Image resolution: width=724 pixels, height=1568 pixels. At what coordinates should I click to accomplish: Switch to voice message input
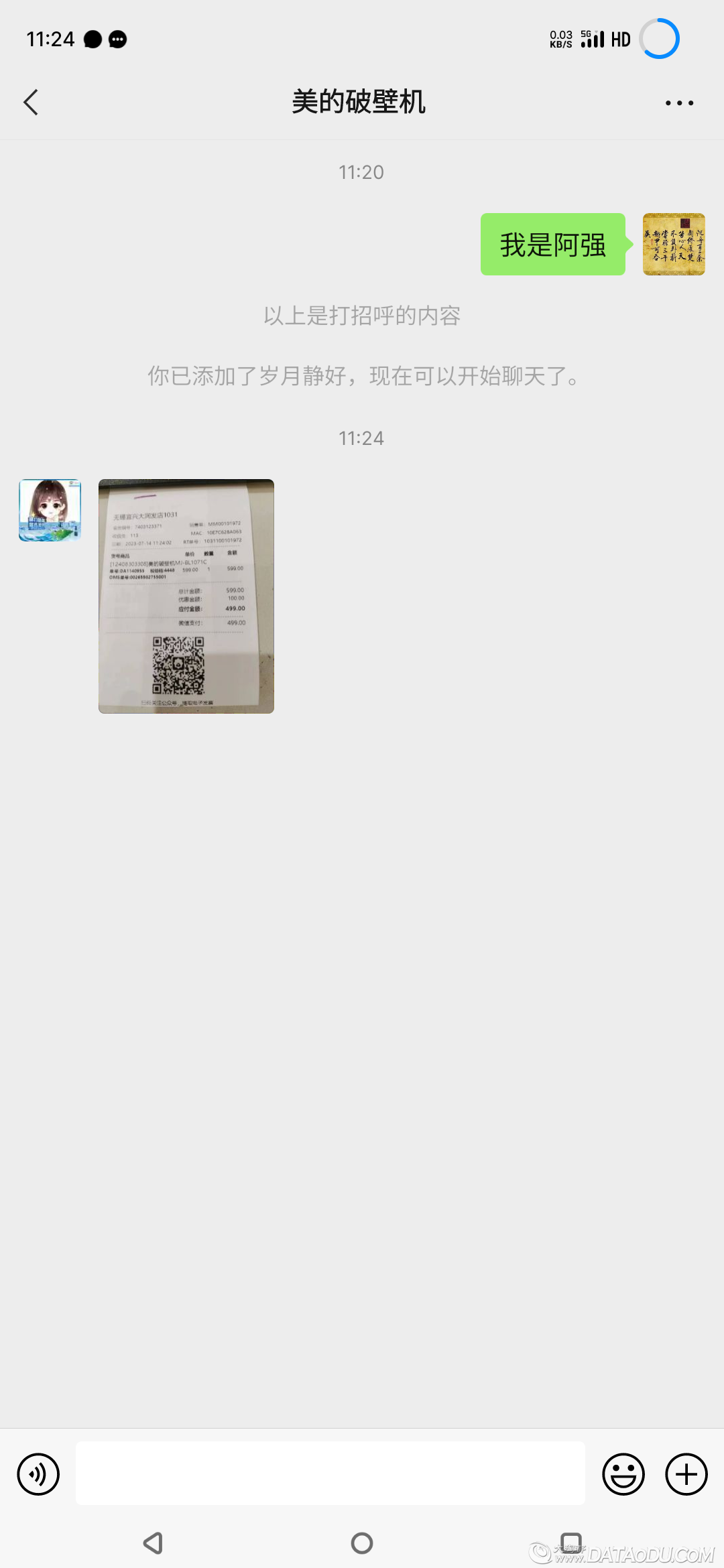click(38, 1474)
